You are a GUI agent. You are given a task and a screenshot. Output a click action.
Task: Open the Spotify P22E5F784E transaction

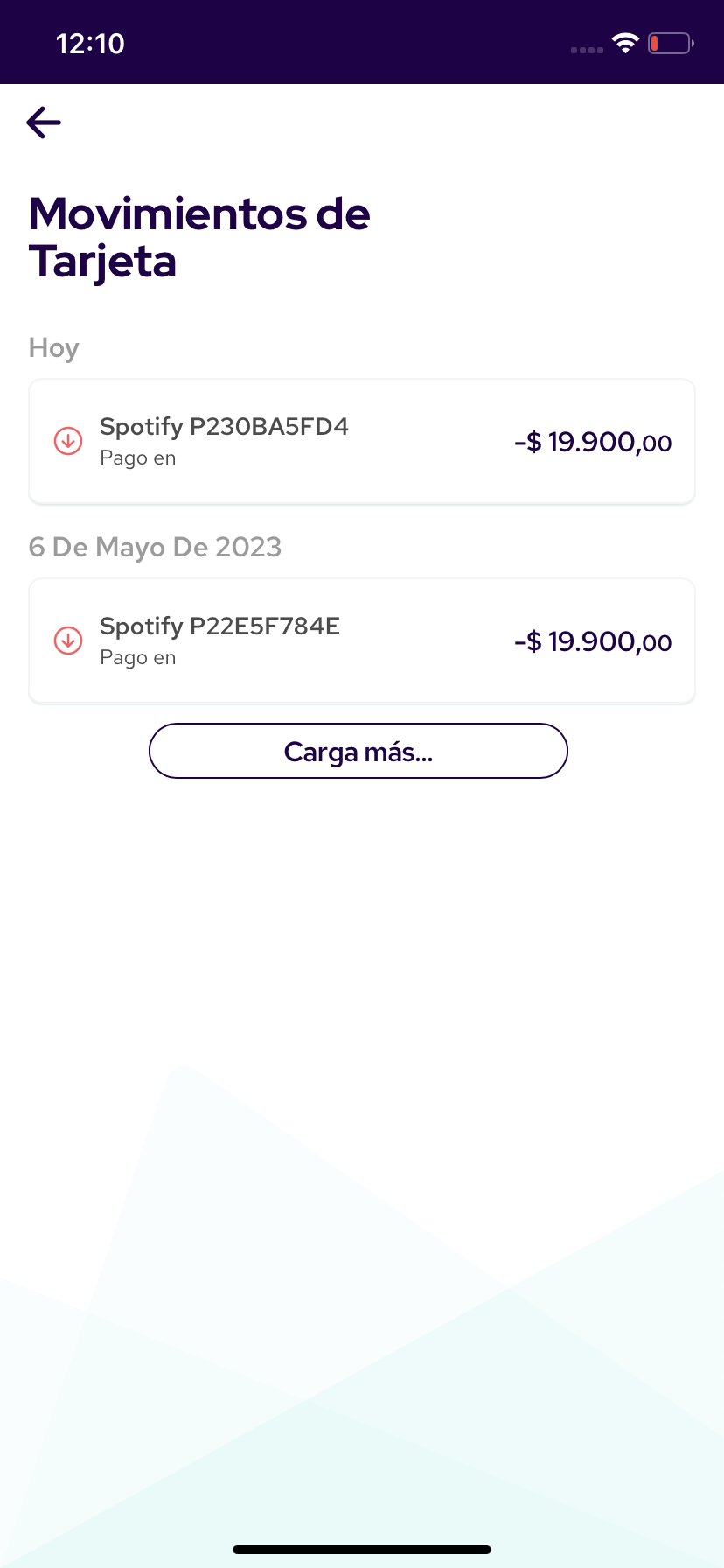[361, 641]
